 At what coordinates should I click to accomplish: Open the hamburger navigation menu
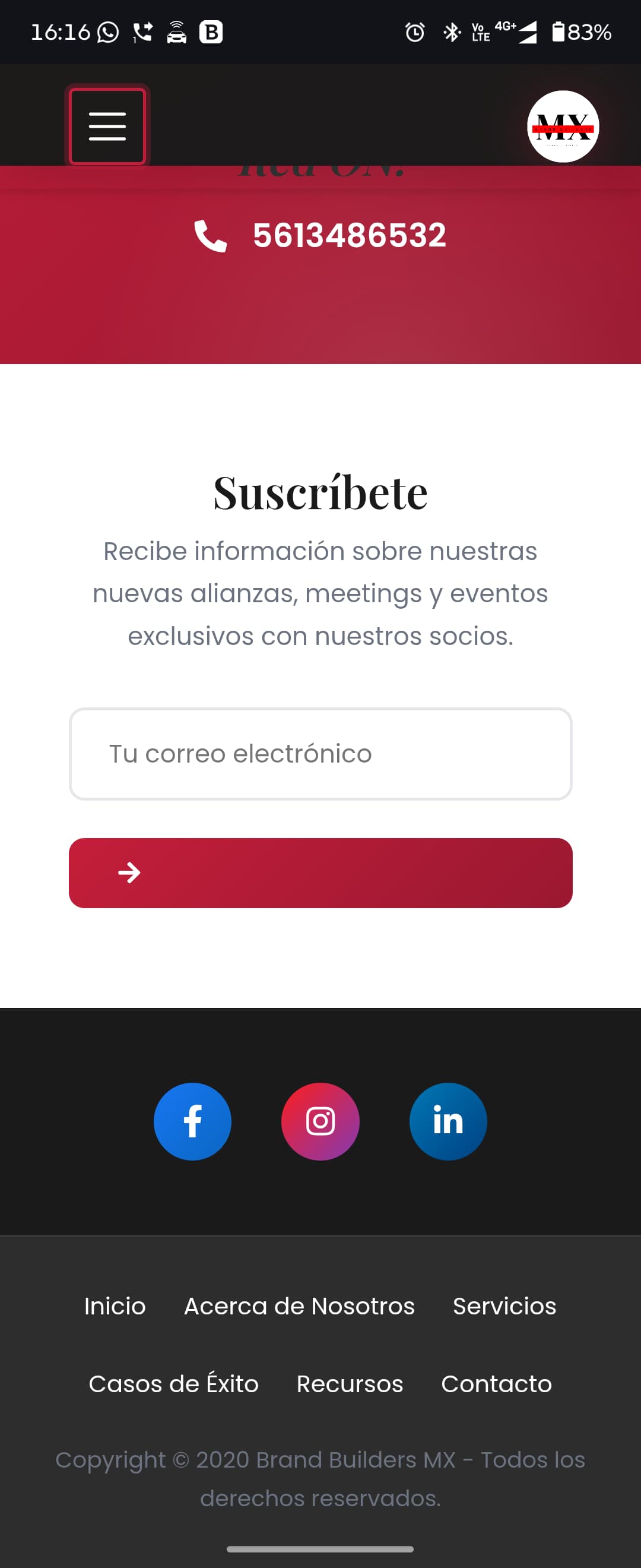(x=106, y=126)
